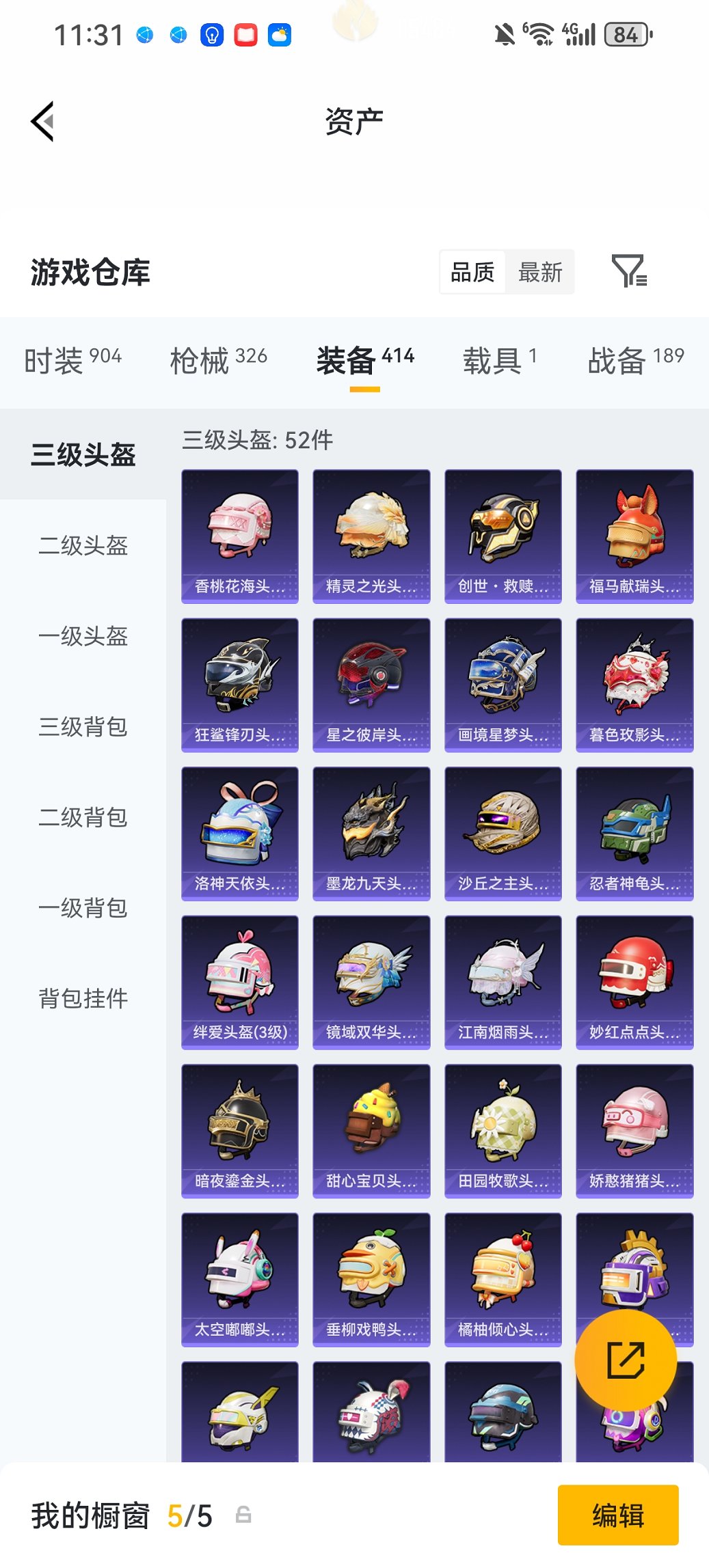Tap the back arrow icon
The image size is (709, 1568).
point(42,120)
